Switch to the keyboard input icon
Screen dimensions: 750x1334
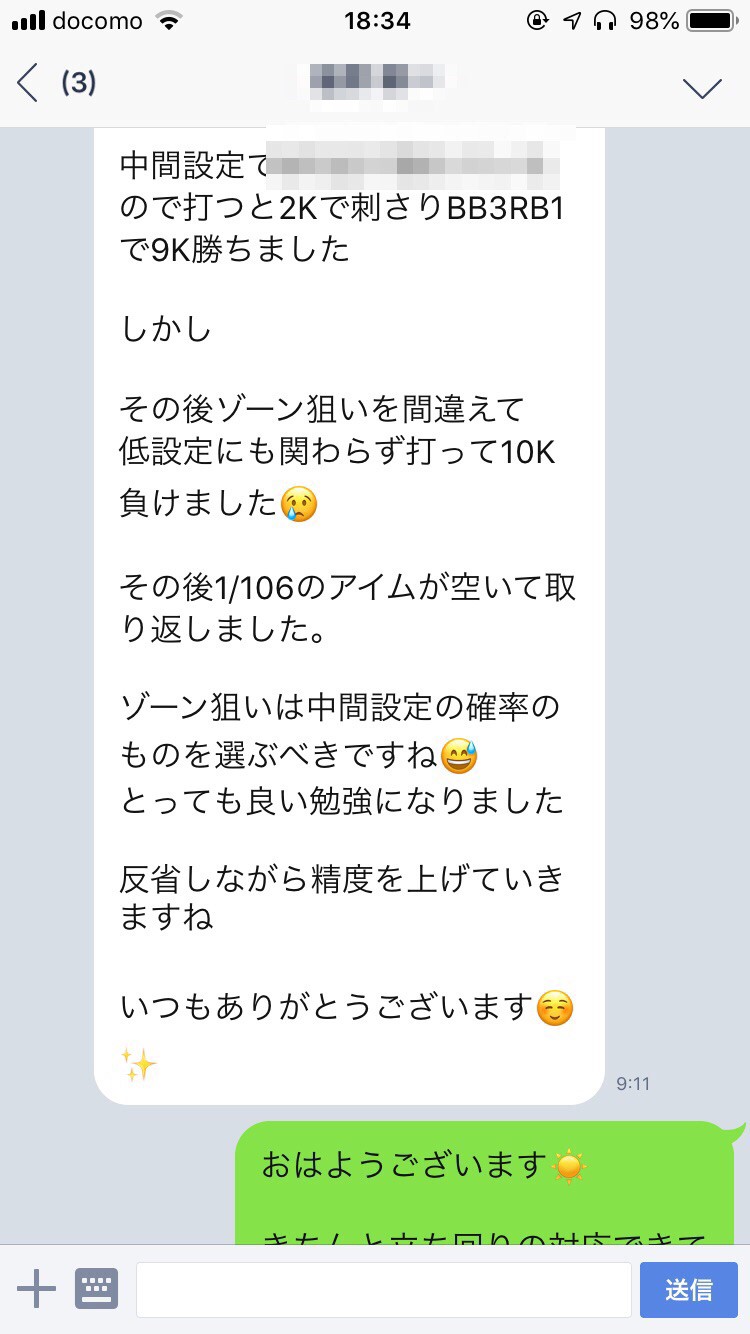tap(97, 1289)
